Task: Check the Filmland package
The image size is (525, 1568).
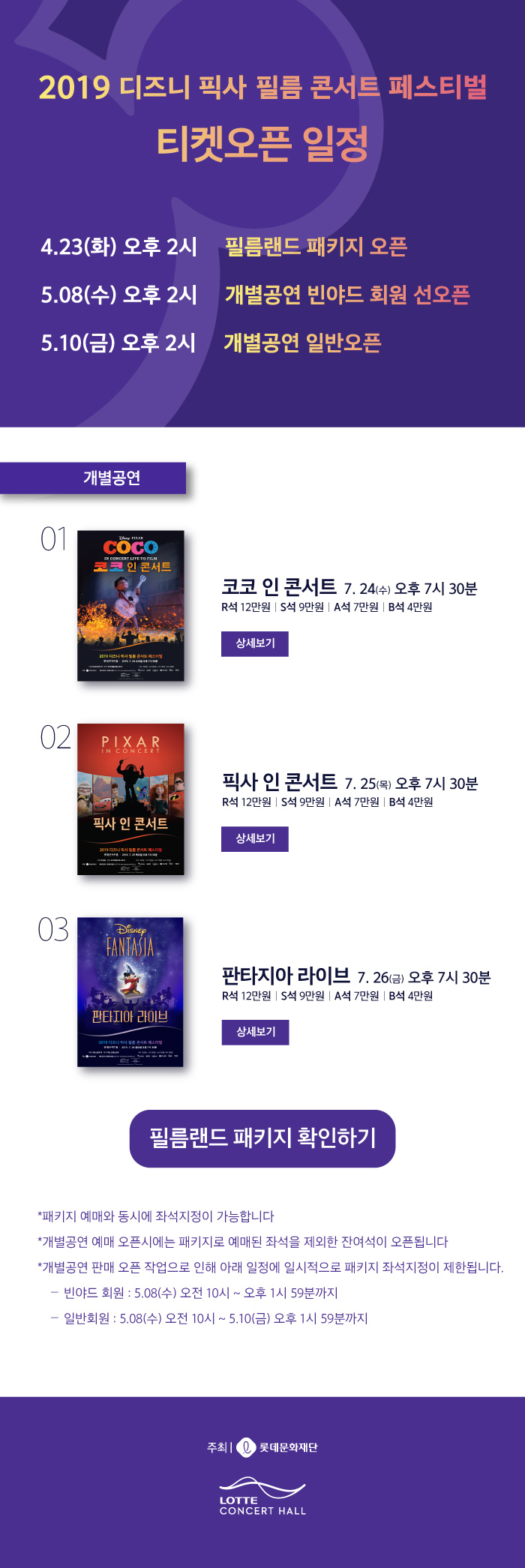Action: [x=262, y=1138]
